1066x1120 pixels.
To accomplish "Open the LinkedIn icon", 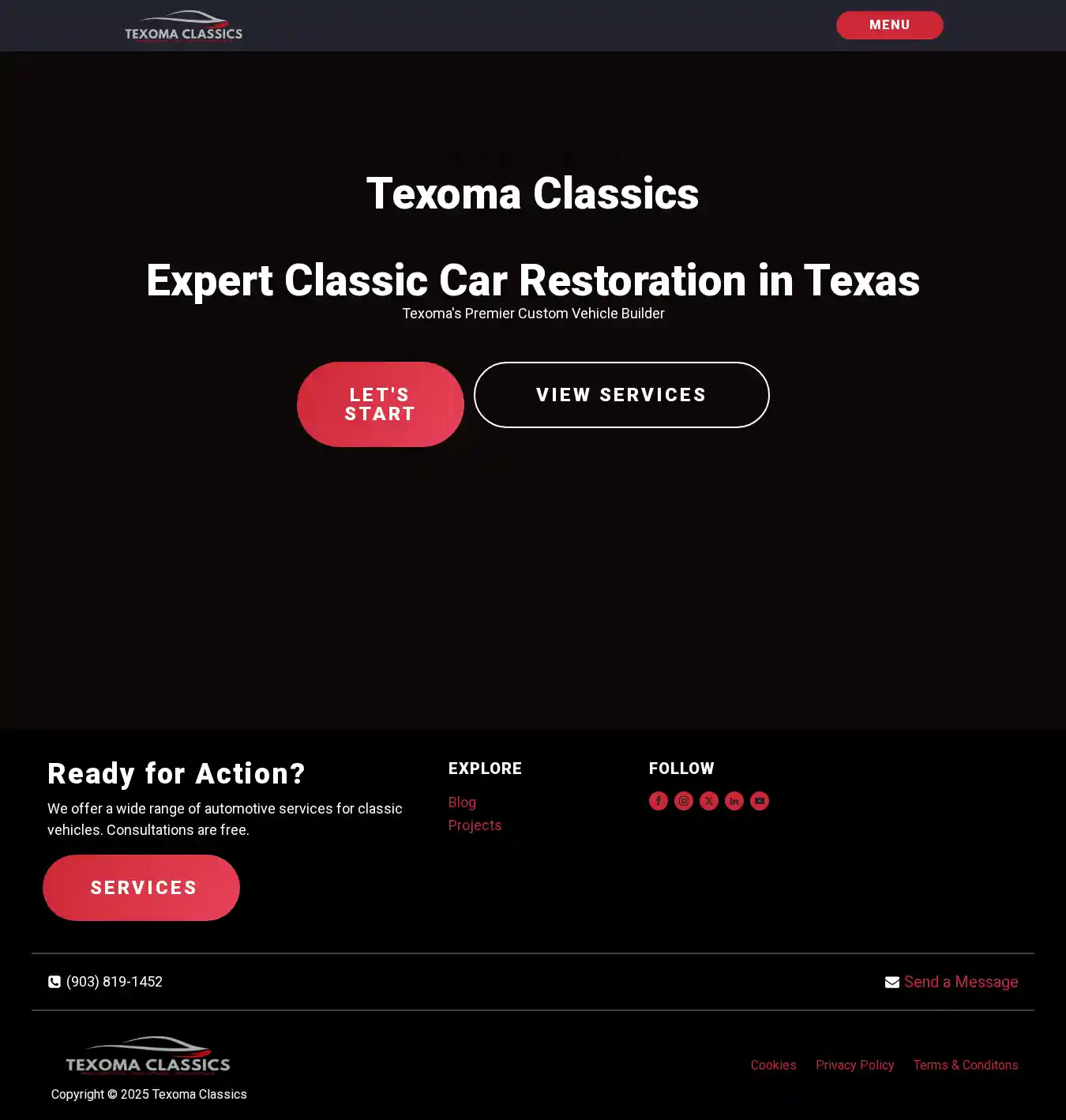I will pos(734,801).
